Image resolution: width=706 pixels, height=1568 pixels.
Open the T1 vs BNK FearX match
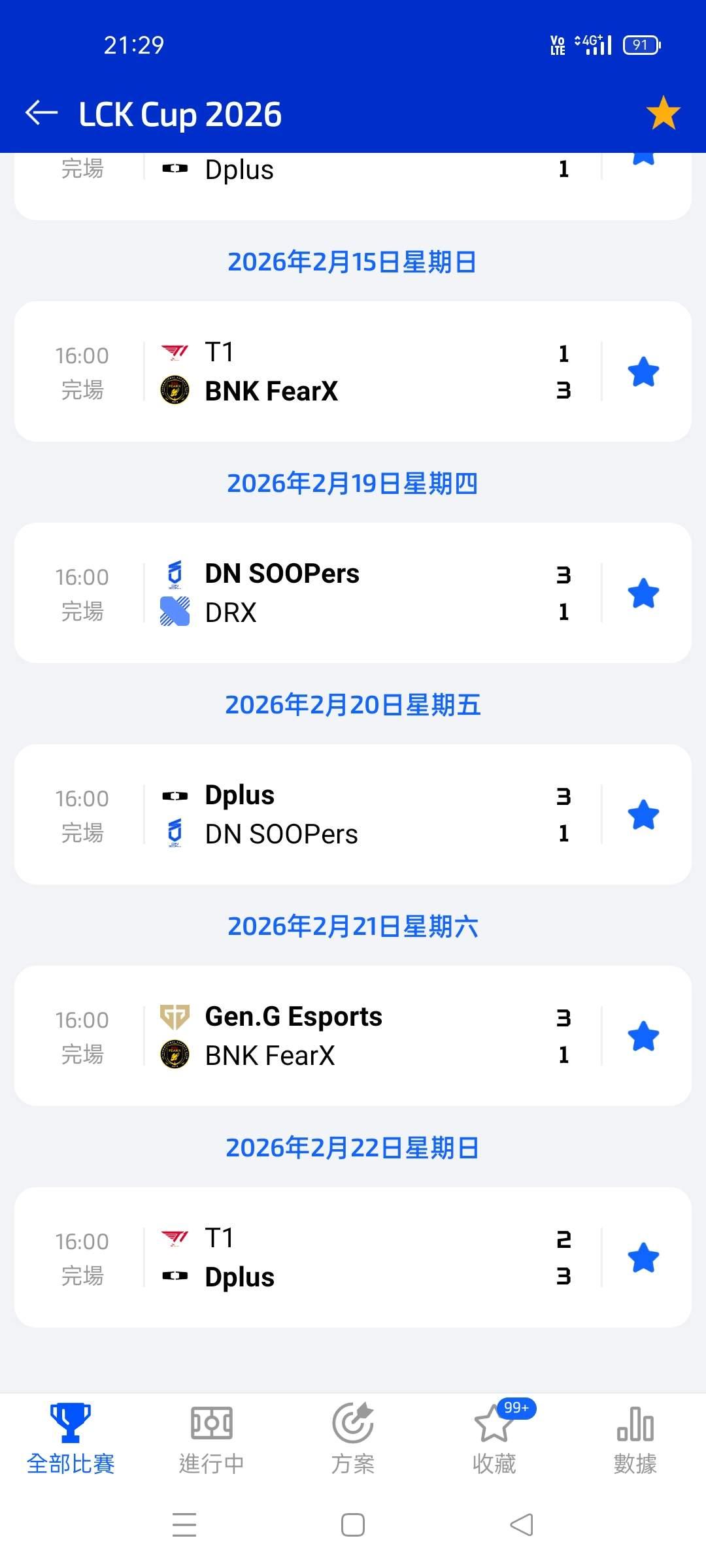coord(353,372)
